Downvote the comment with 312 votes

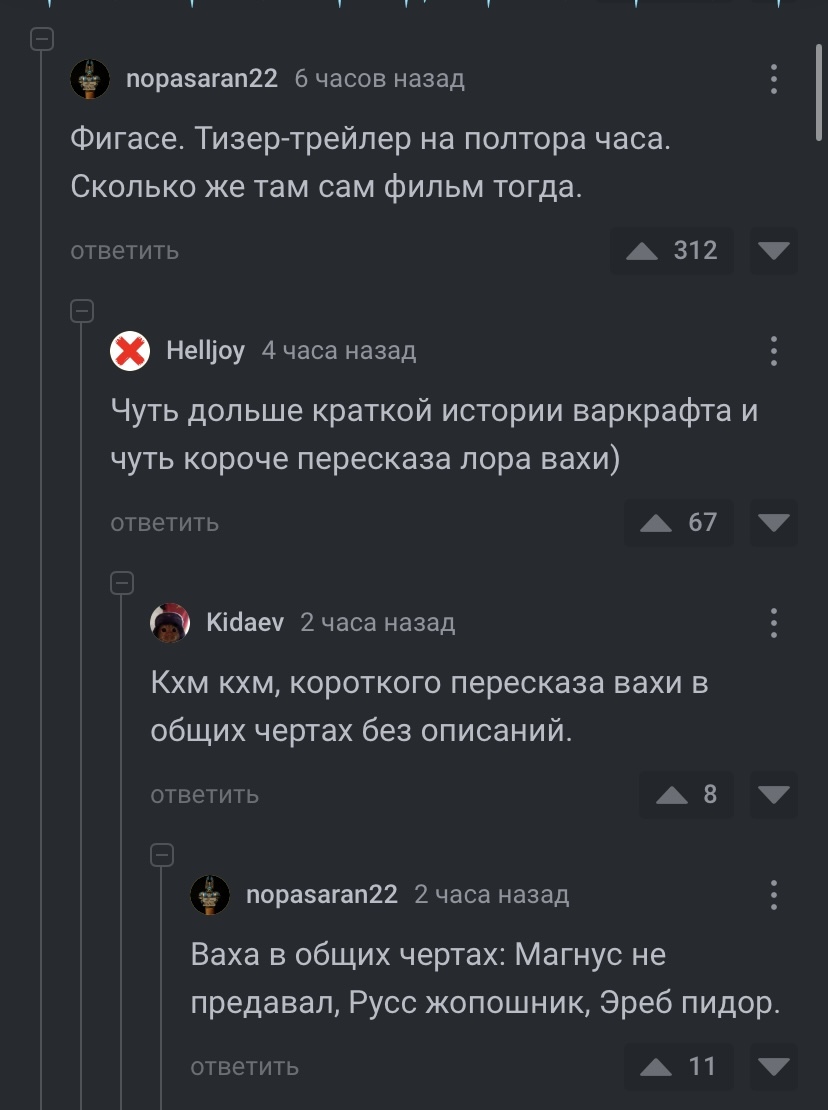tap(774, 251)
